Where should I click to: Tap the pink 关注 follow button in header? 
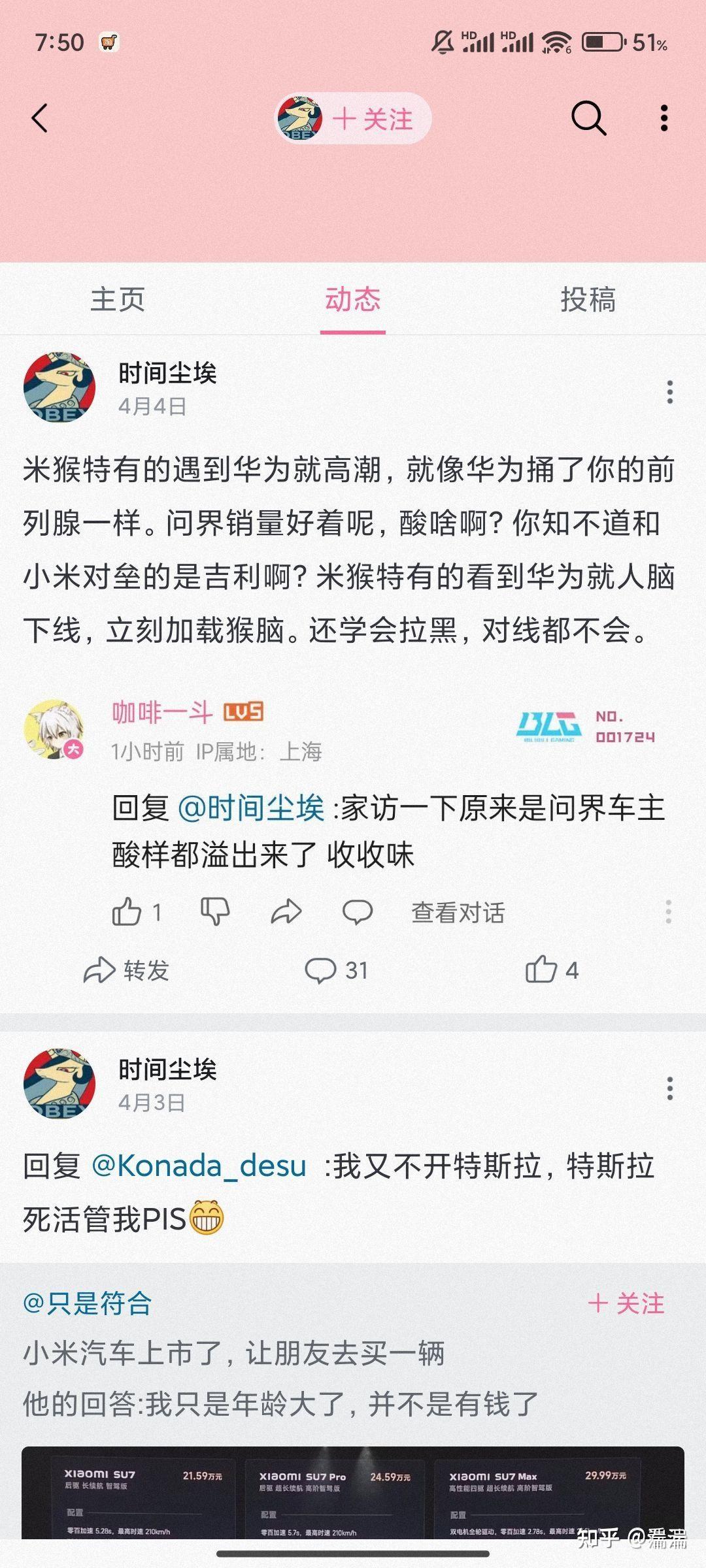tap(373, 119)
